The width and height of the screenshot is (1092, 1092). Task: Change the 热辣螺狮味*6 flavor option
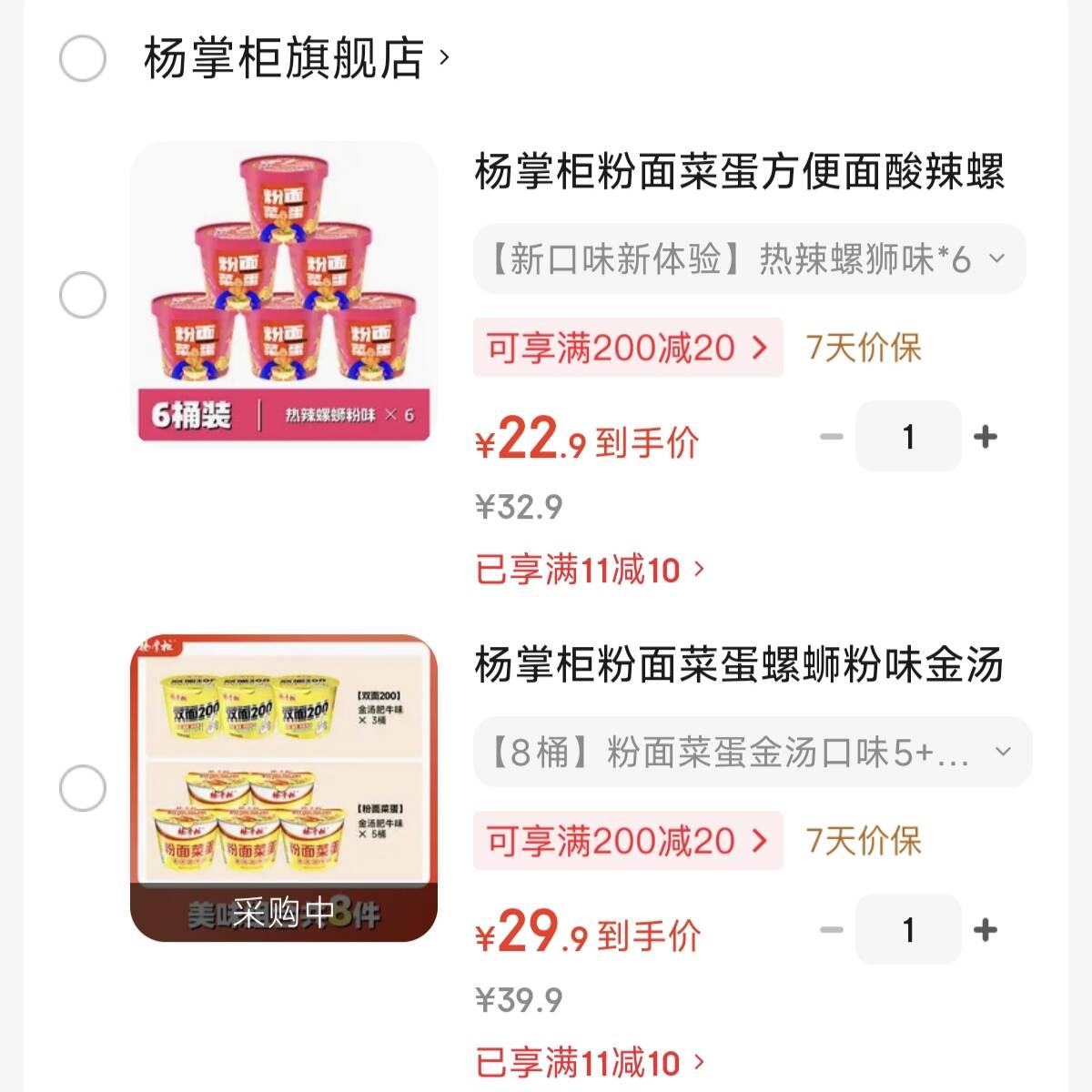coord(749,260)
